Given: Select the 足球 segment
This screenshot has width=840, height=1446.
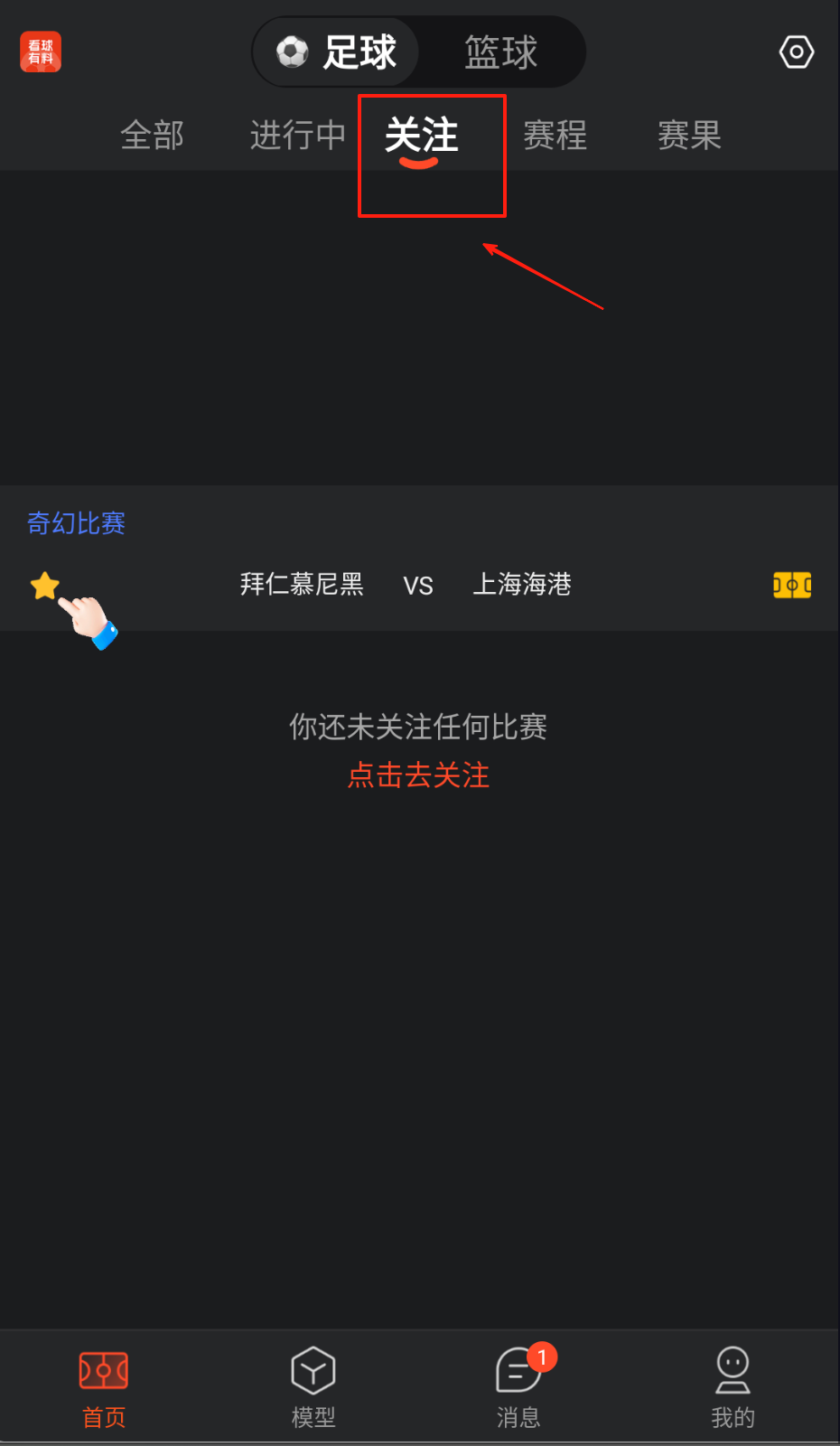Looking at the screenshot, I should tap(338, 52).
